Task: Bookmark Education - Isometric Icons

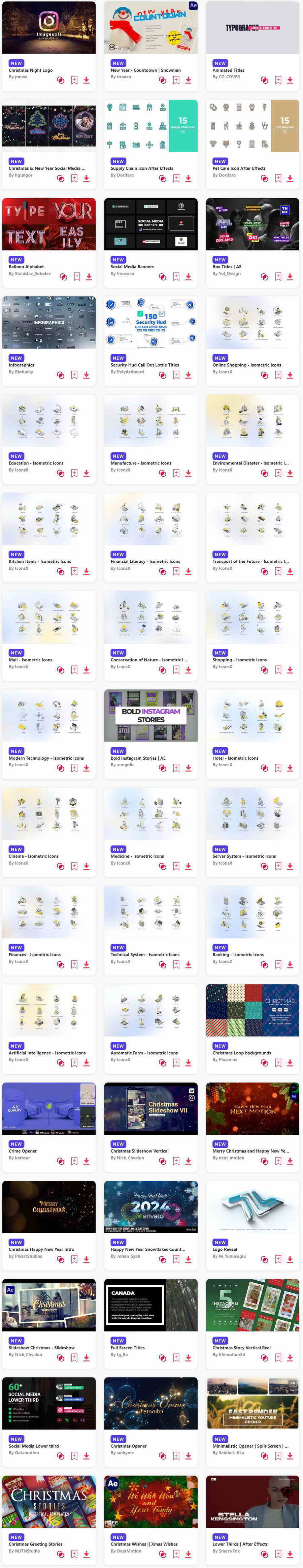Action: [x=74, y=473]
